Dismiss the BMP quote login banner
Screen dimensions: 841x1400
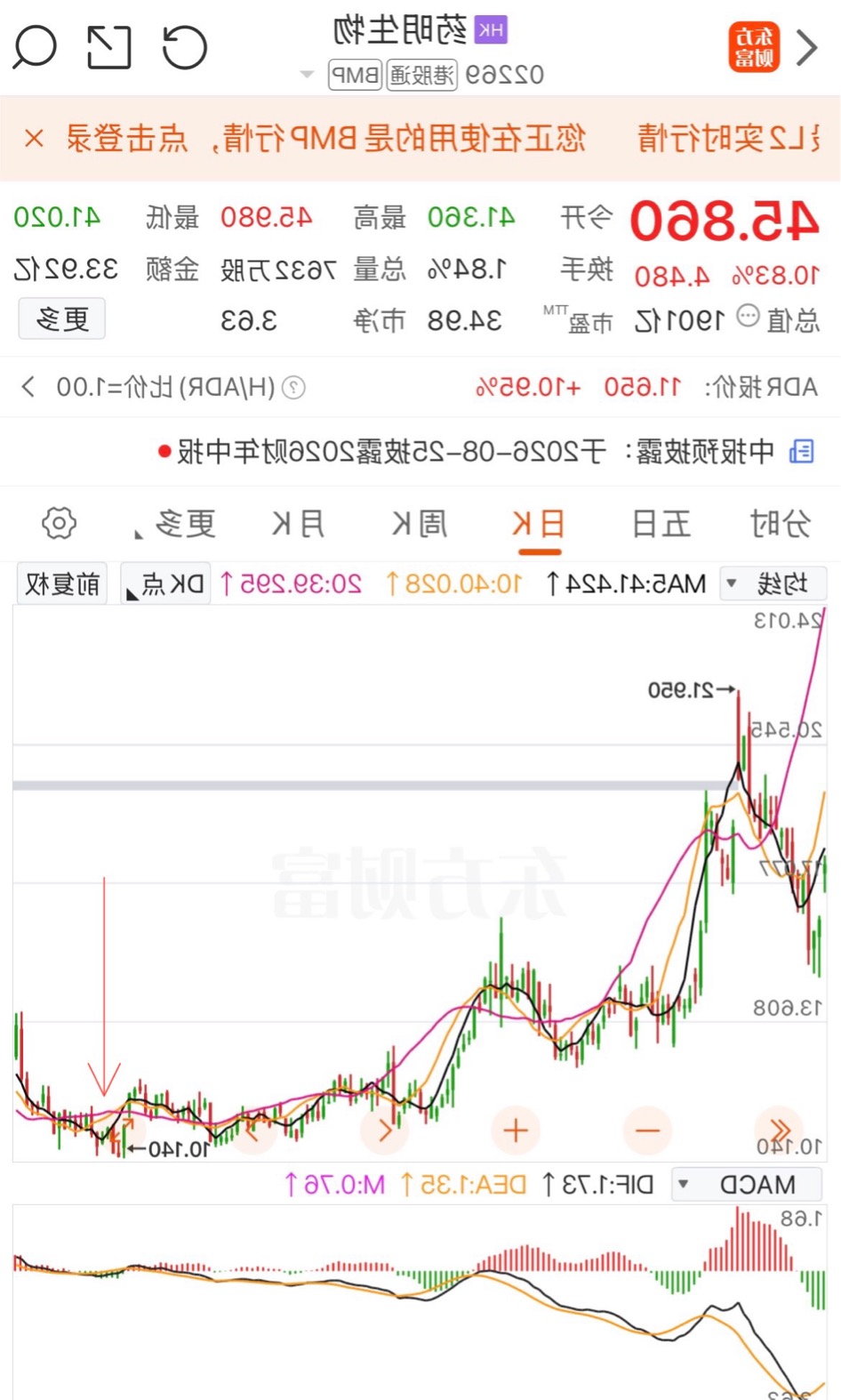coord(34,139)
